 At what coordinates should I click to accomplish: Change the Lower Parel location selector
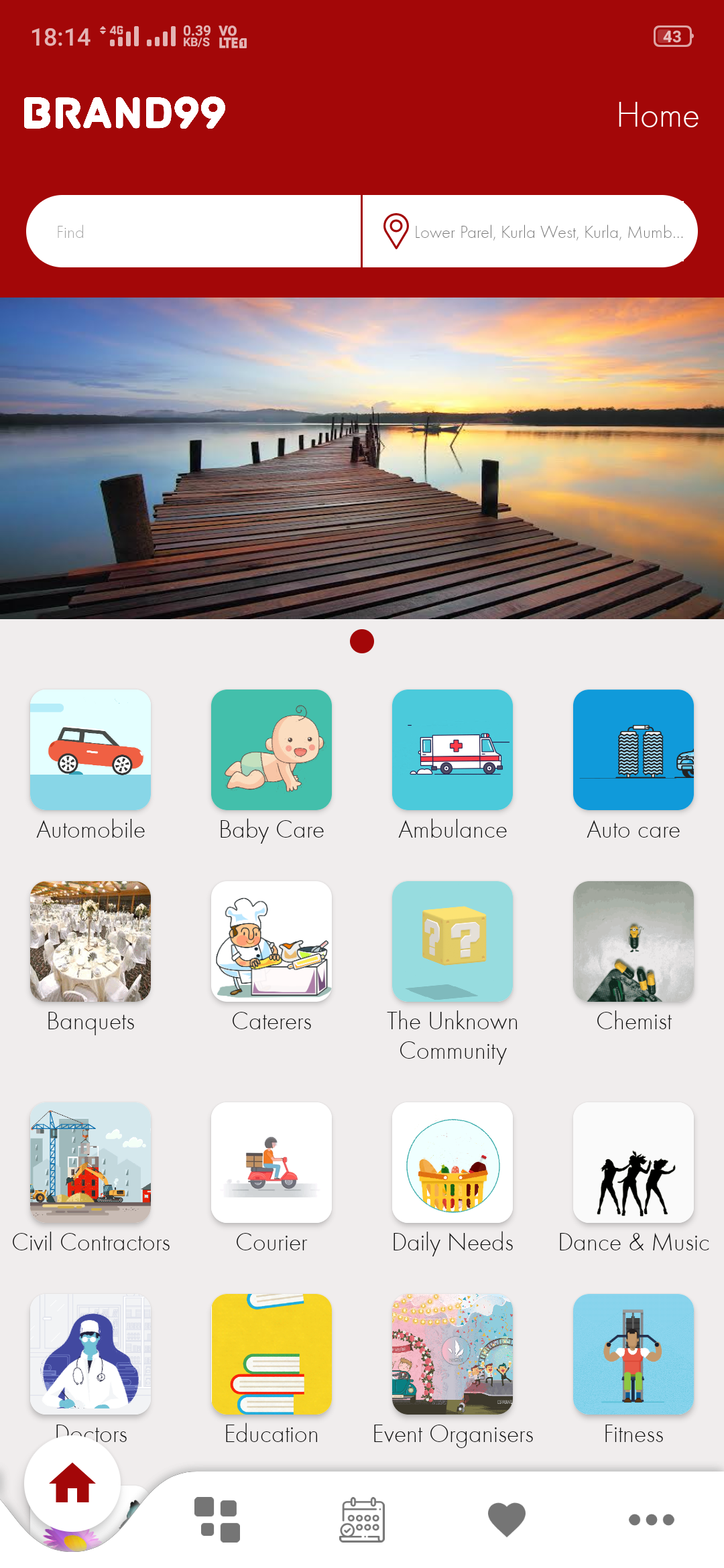pyautogui.click(x=530, y=232)
